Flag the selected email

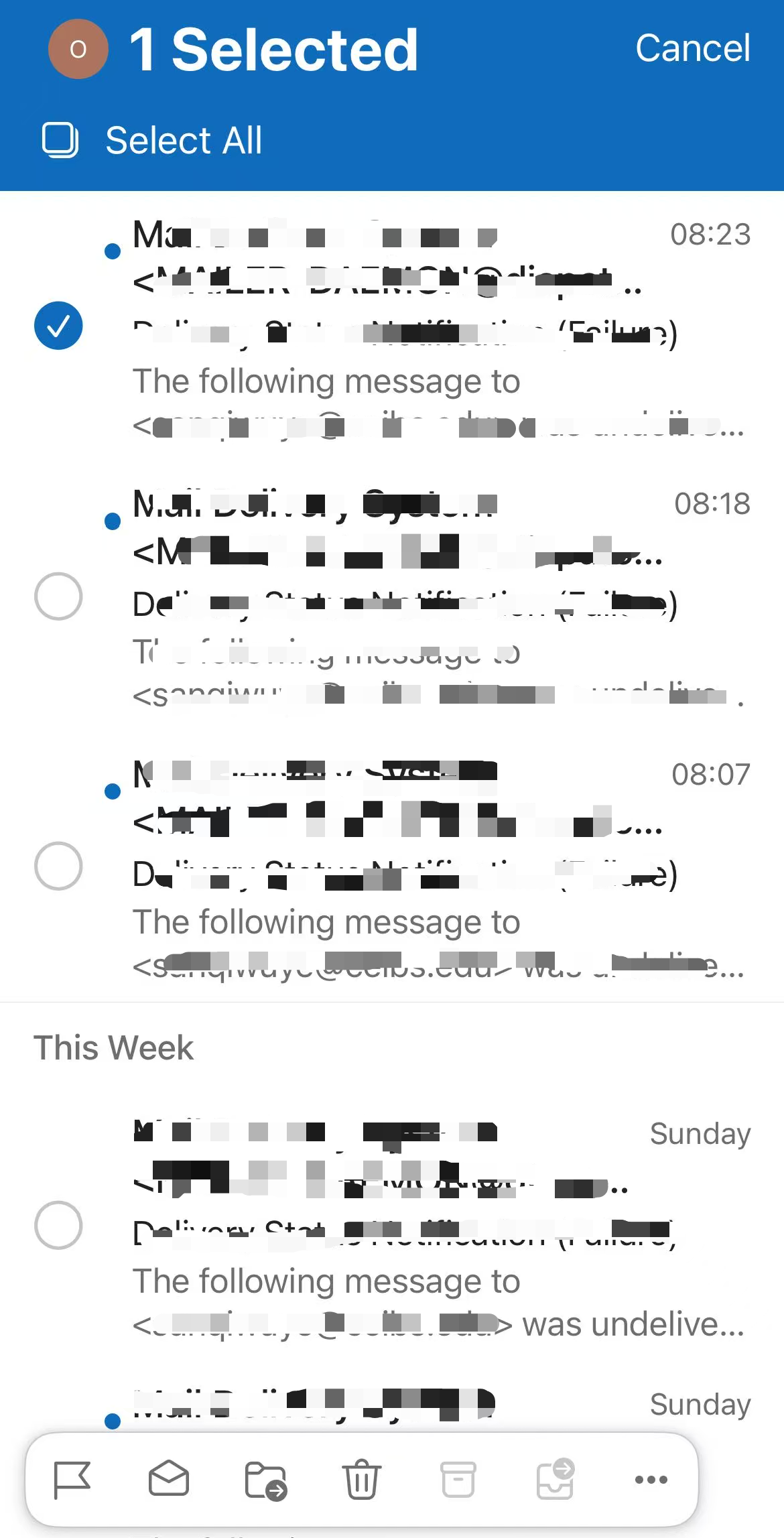tap(72, 1480)
